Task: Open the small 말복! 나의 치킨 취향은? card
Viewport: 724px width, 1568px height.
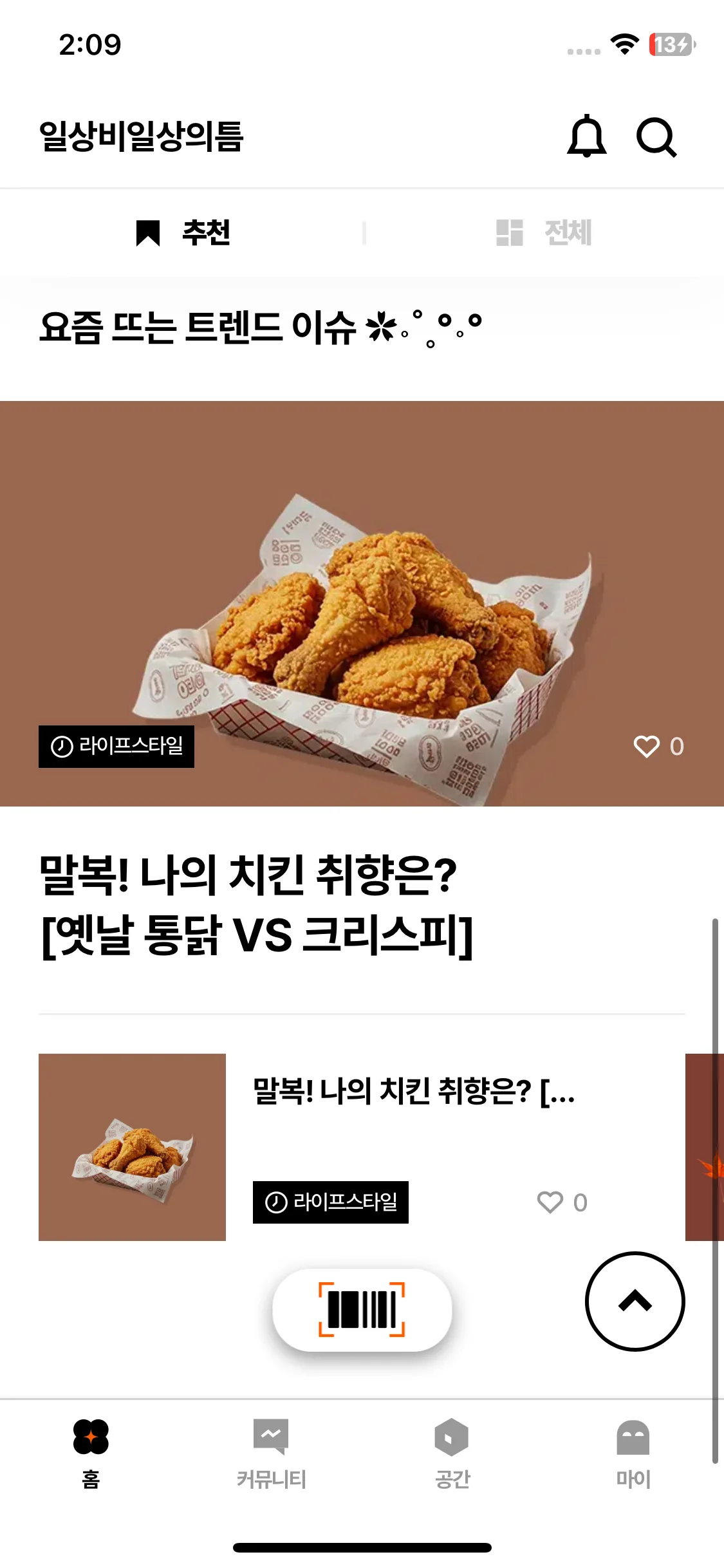Action: (413, 1092)
